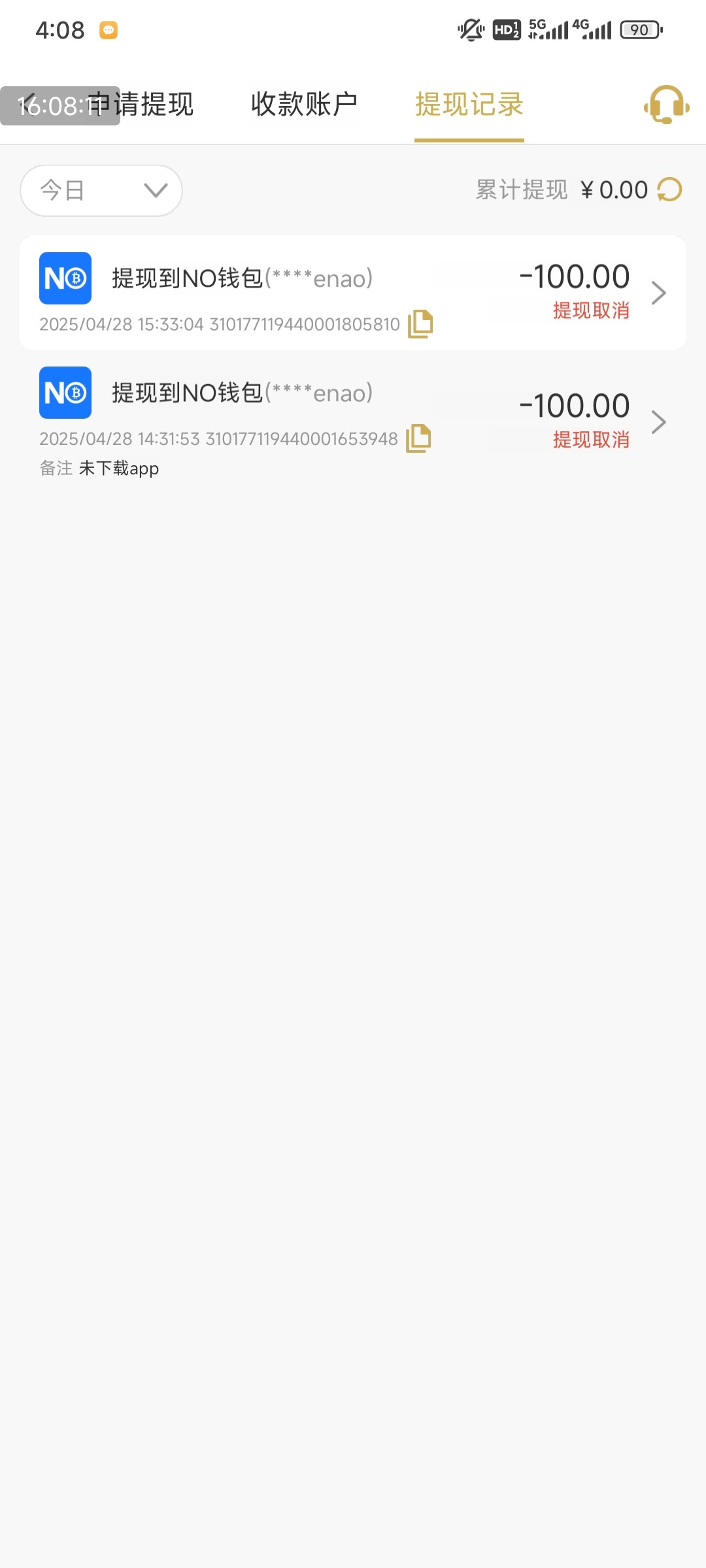Switch to the 收款账户 tab
Screen dimensions: 706x1568
[305, 105]
